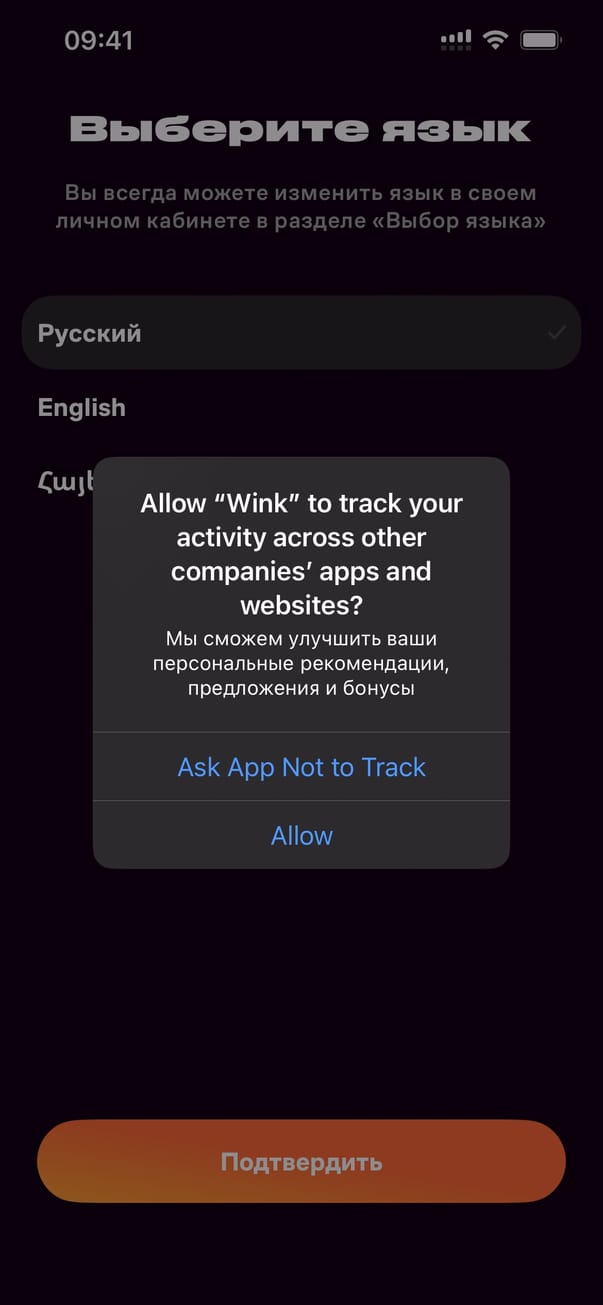The height and width of the screenshot is (1305, 603).
Task: Choose Ask App Not to Track
Action: (301, 767)
